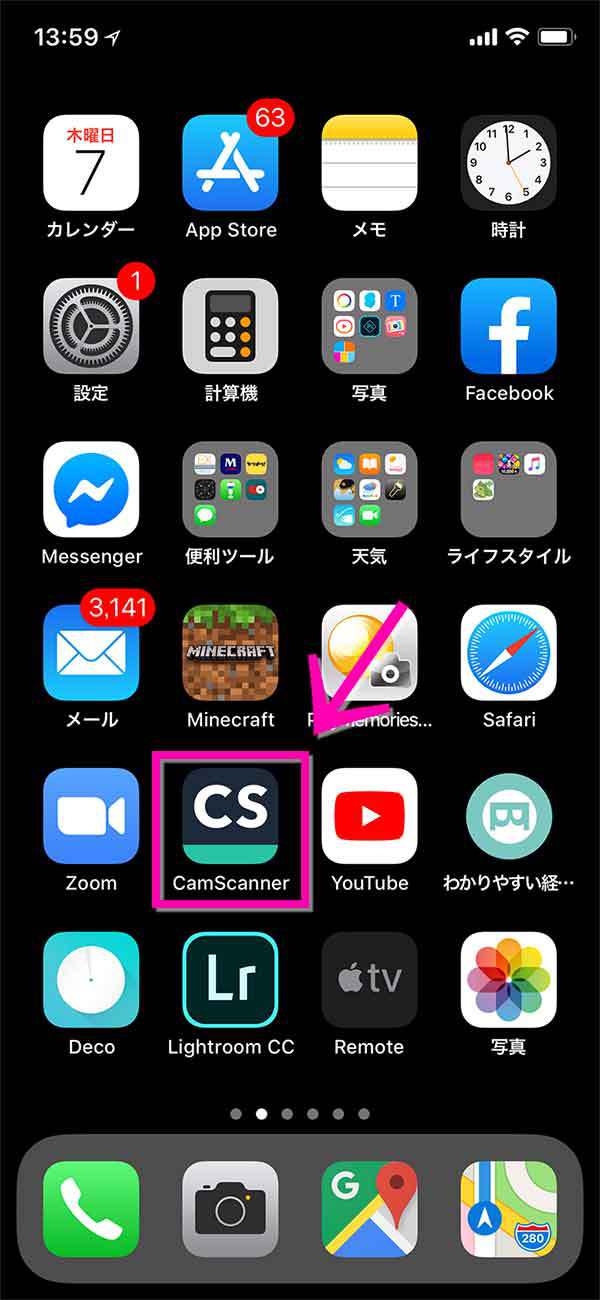Launch Lightroom CC
Viewport: 600px width, 1300px height.
pos(231,979)
